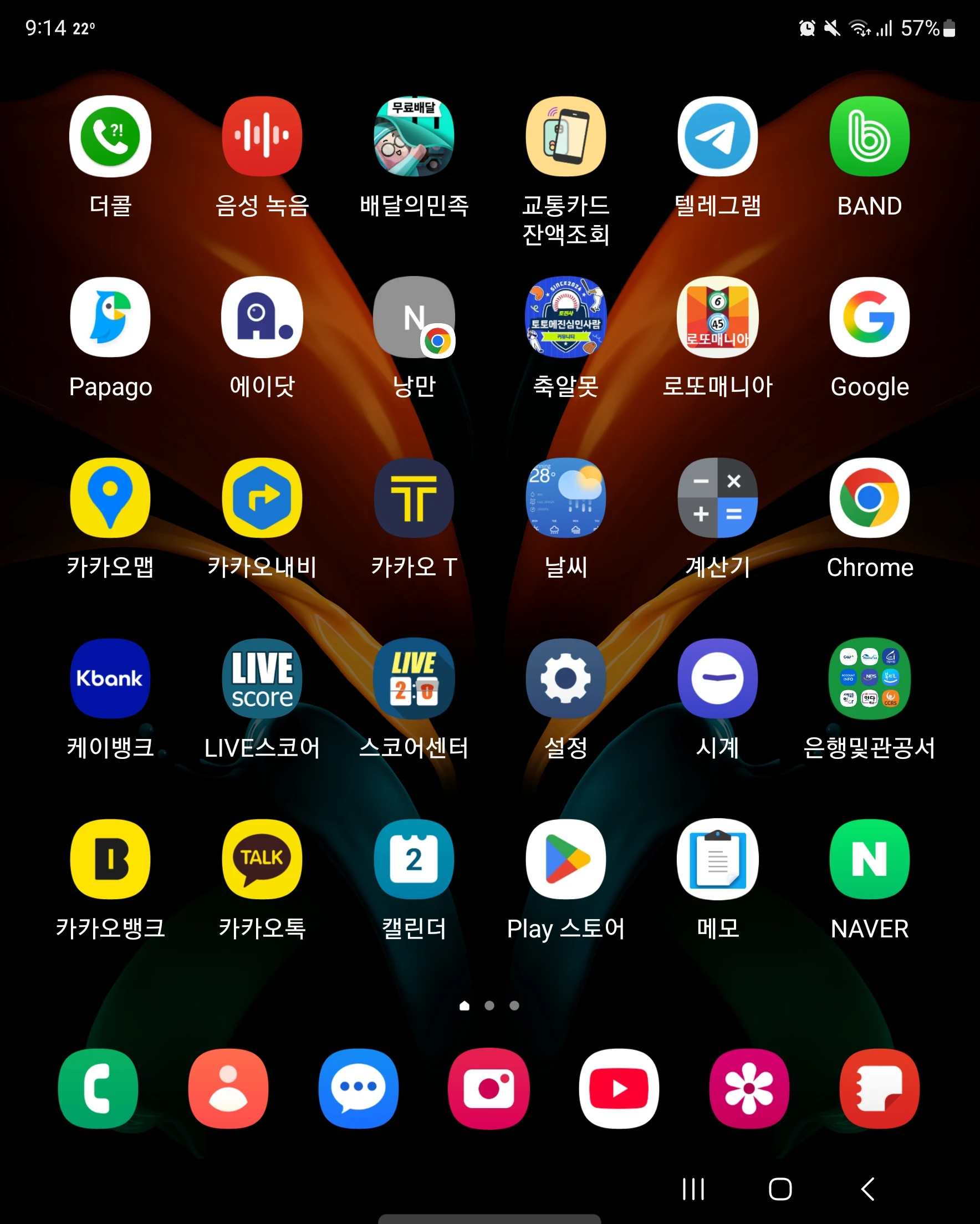Open 텔레그램 messenger
Screen dimensions: 980x1224
click(718, 137)
